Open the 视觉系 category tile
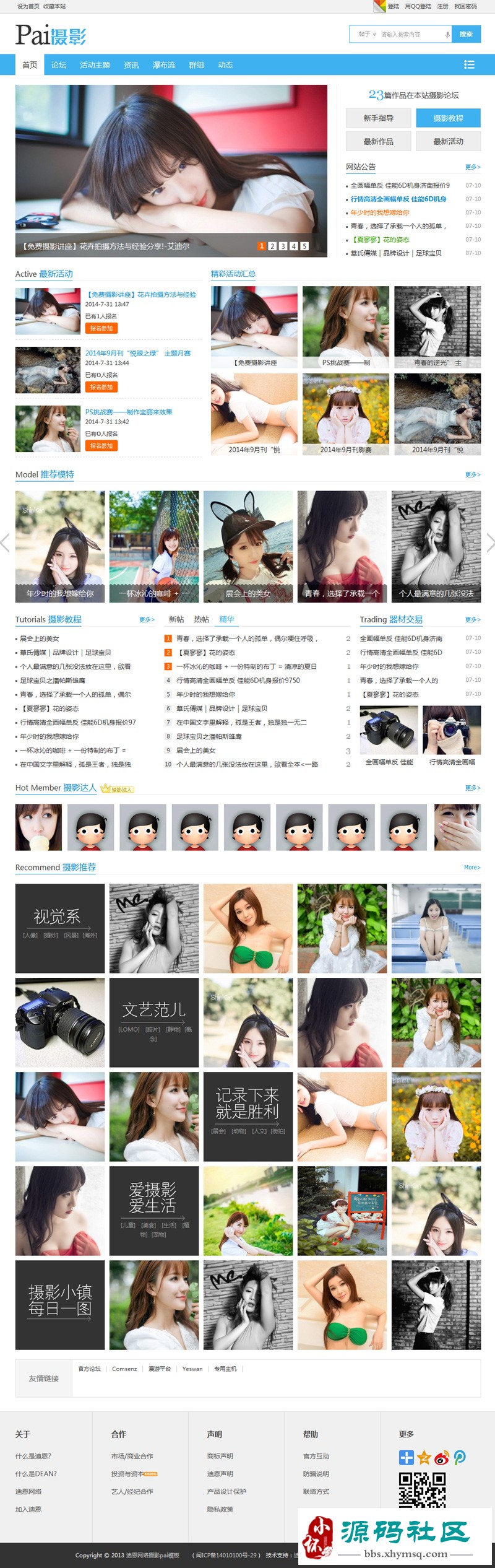Image resolution: width=495 pixels, height=1568 pixels. coord(59,928)
